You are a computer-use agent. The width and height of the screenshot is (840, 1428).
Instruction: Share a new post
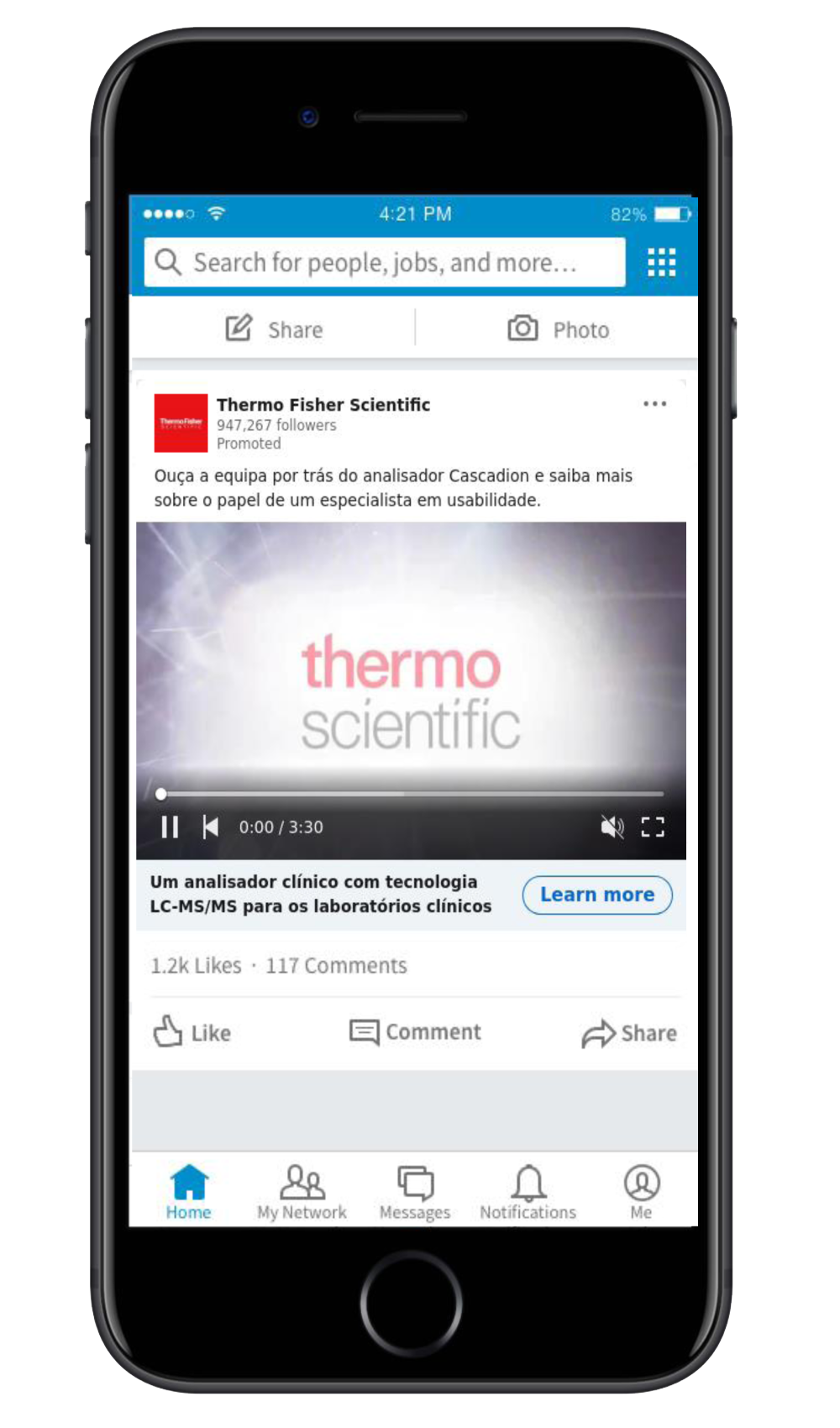274,329
